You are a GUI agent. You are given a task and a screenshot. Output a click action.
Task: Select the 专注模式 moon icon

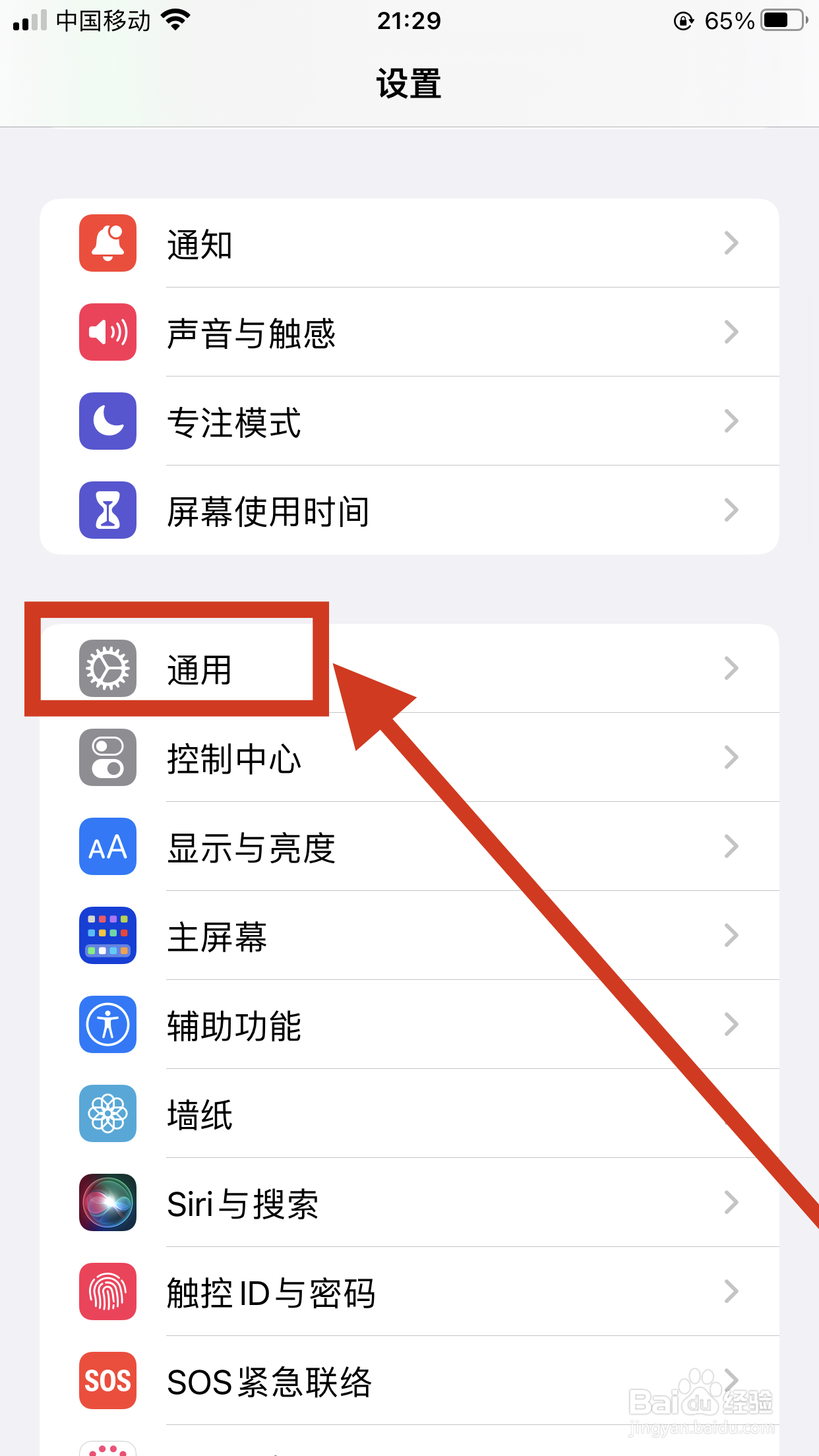click(x=107, y=421)
